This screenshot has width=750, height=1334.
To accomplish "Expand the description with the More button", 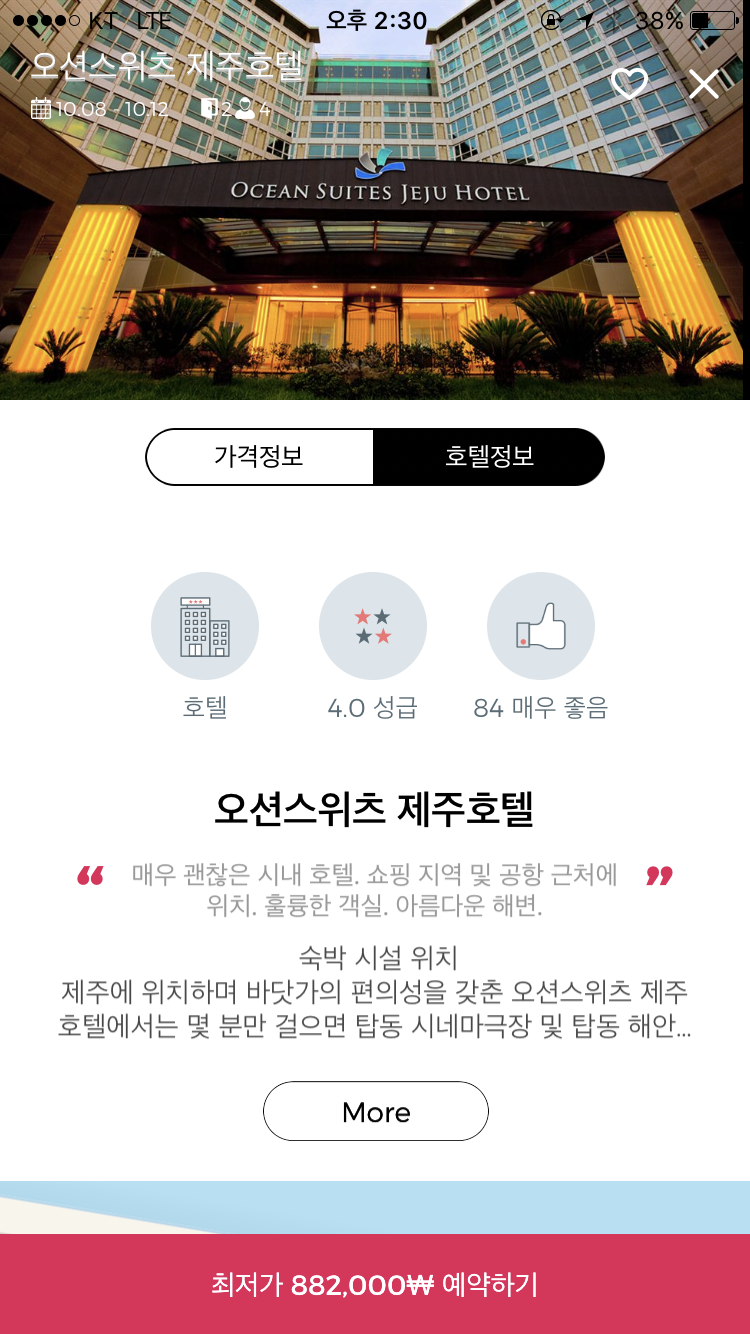I will (375, 1111).
